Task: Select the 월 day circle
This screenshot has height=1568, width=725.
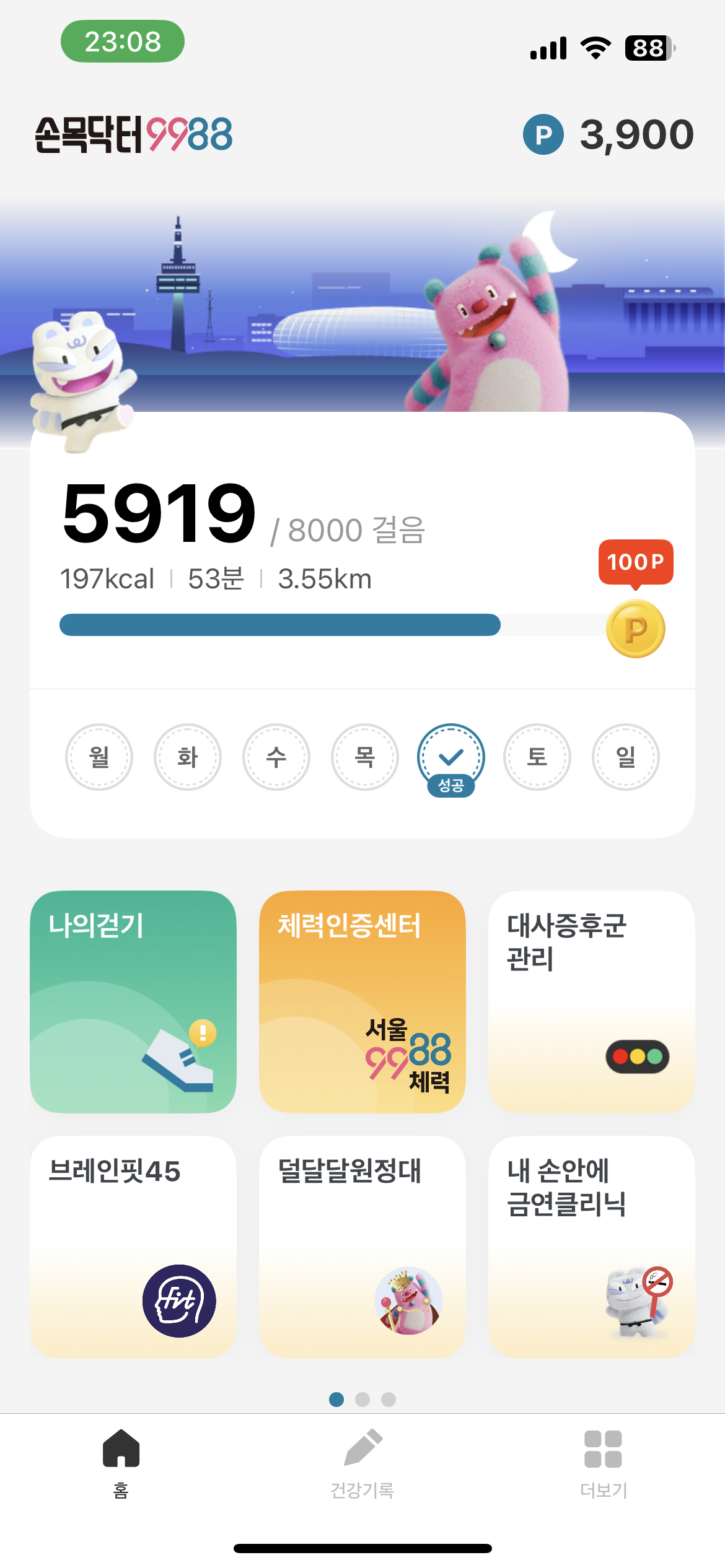Action: point(99,757)
